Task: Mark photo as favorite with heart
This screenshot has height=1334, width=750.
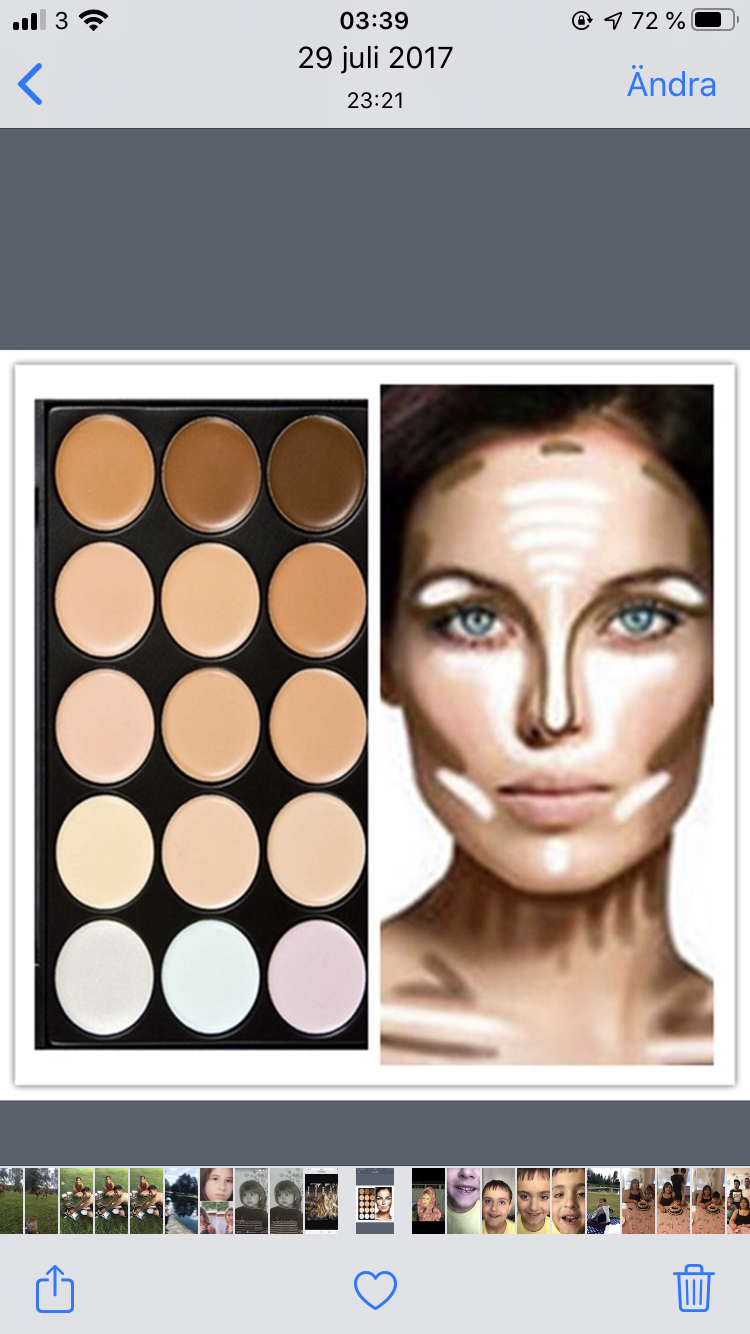Action: click(x=375, y=1290)
